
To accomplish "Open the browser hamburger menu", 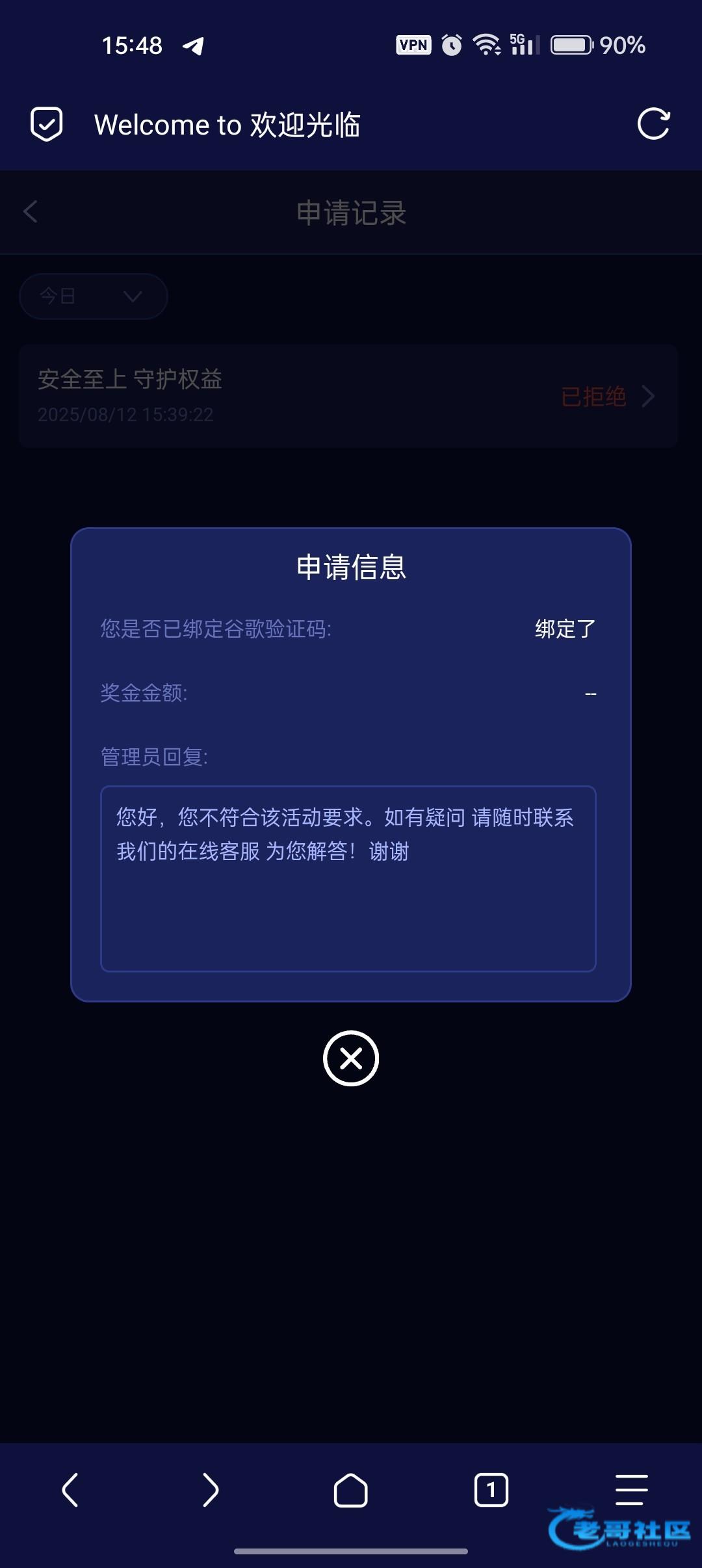I will pyautogui.click(x=632, y=1490).
